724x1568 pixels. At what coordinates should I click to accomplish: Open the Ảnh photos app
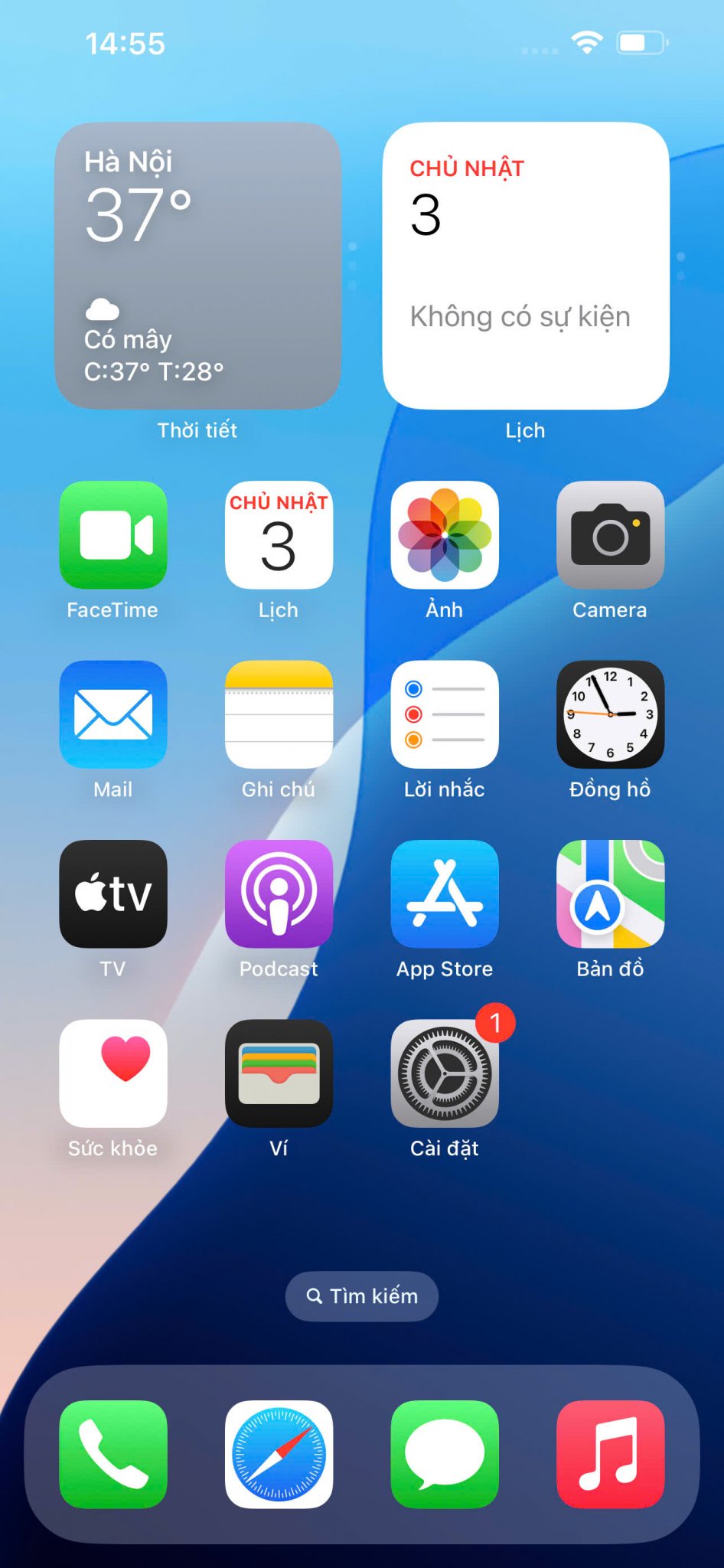point(445,534)
